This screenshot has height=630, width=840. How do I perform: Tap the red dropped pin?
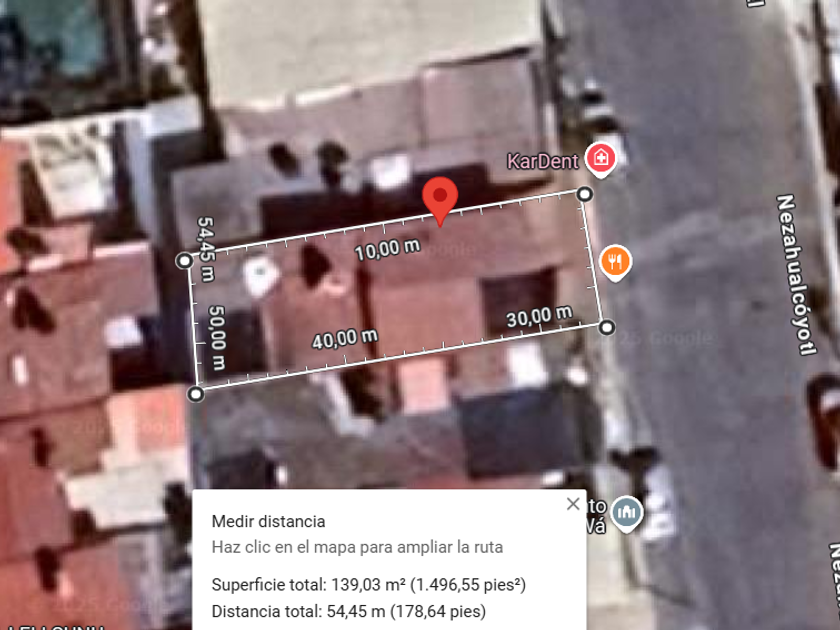click(440, 200)
